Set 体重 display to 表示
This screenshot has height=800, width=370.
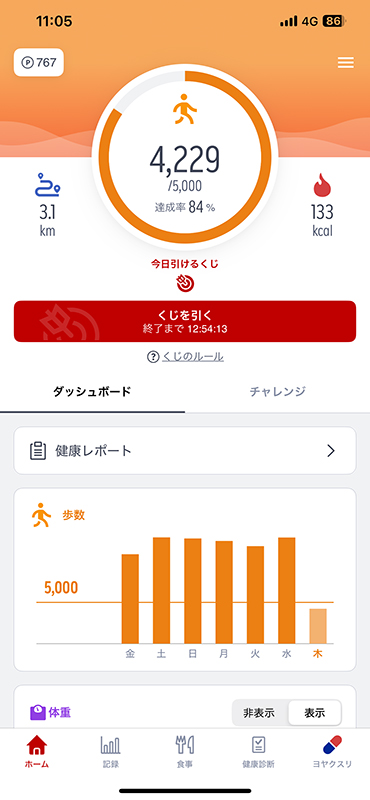(314, 713)
